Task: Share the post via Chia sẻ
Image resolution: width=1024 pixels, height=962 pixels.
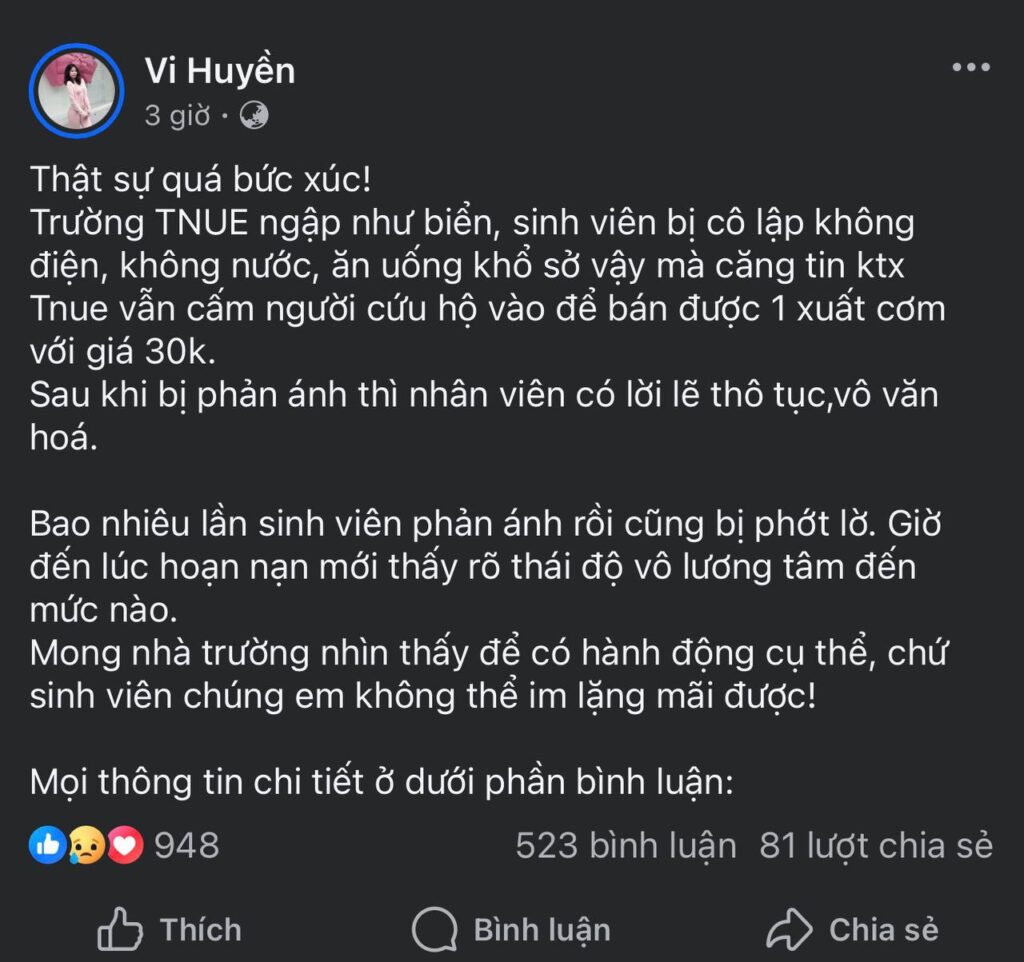Action: (x=853, y=929)
